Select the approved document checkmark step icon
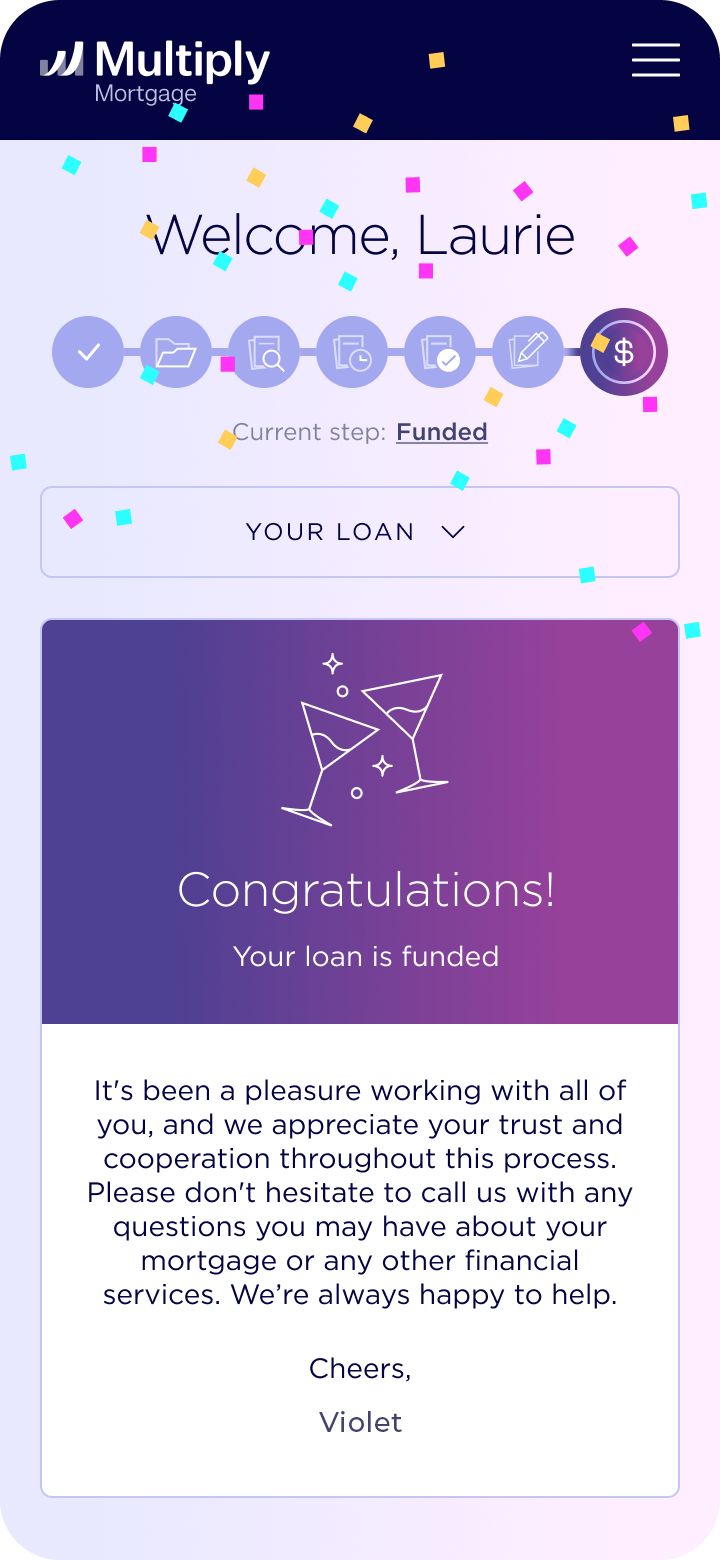This screenshot has width=720, height=1560. pos(440,352)
